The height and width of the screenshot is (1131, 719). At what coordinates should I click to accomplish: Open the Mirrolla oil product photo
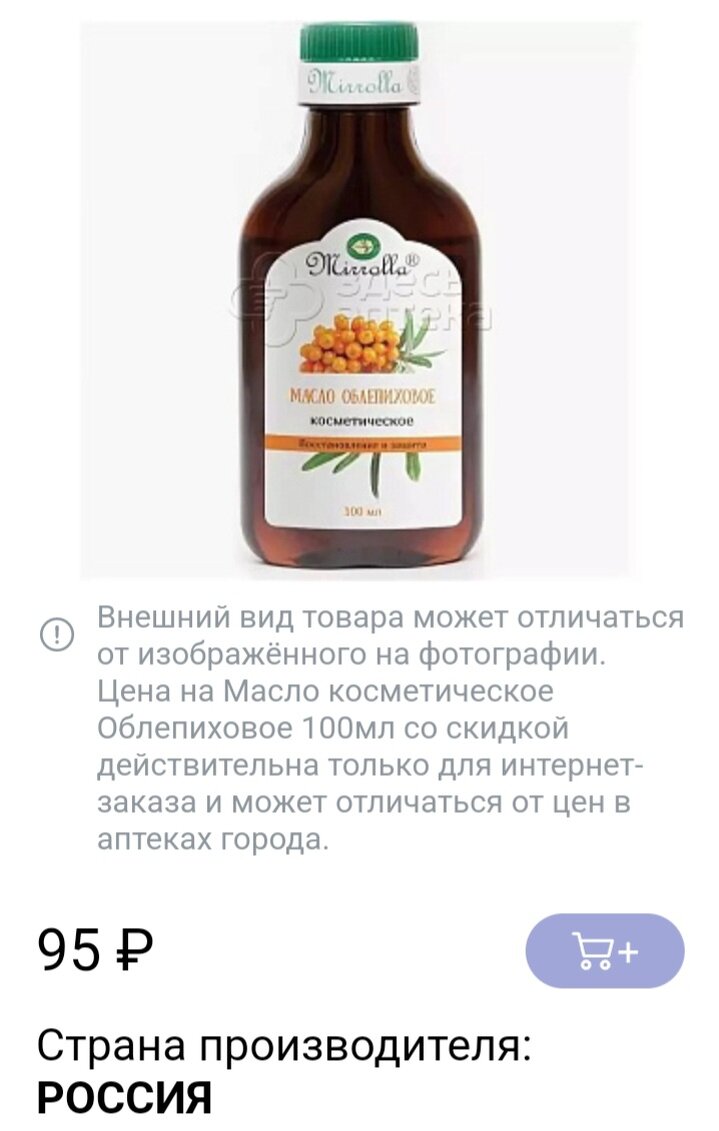tap(361, 299)
